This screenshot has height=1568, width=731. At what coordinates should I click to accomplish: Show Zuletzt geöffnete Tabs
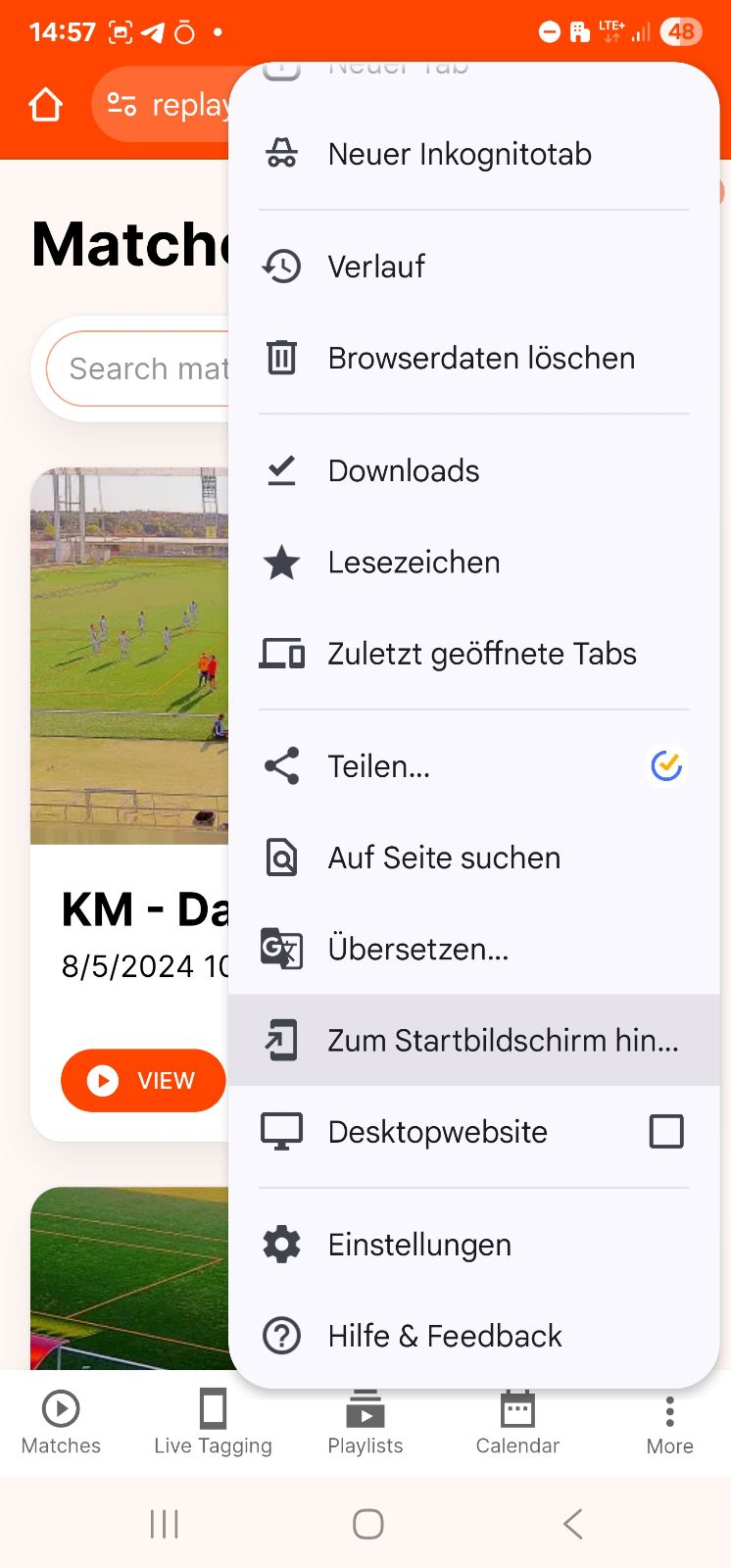[x=481, y=654]
